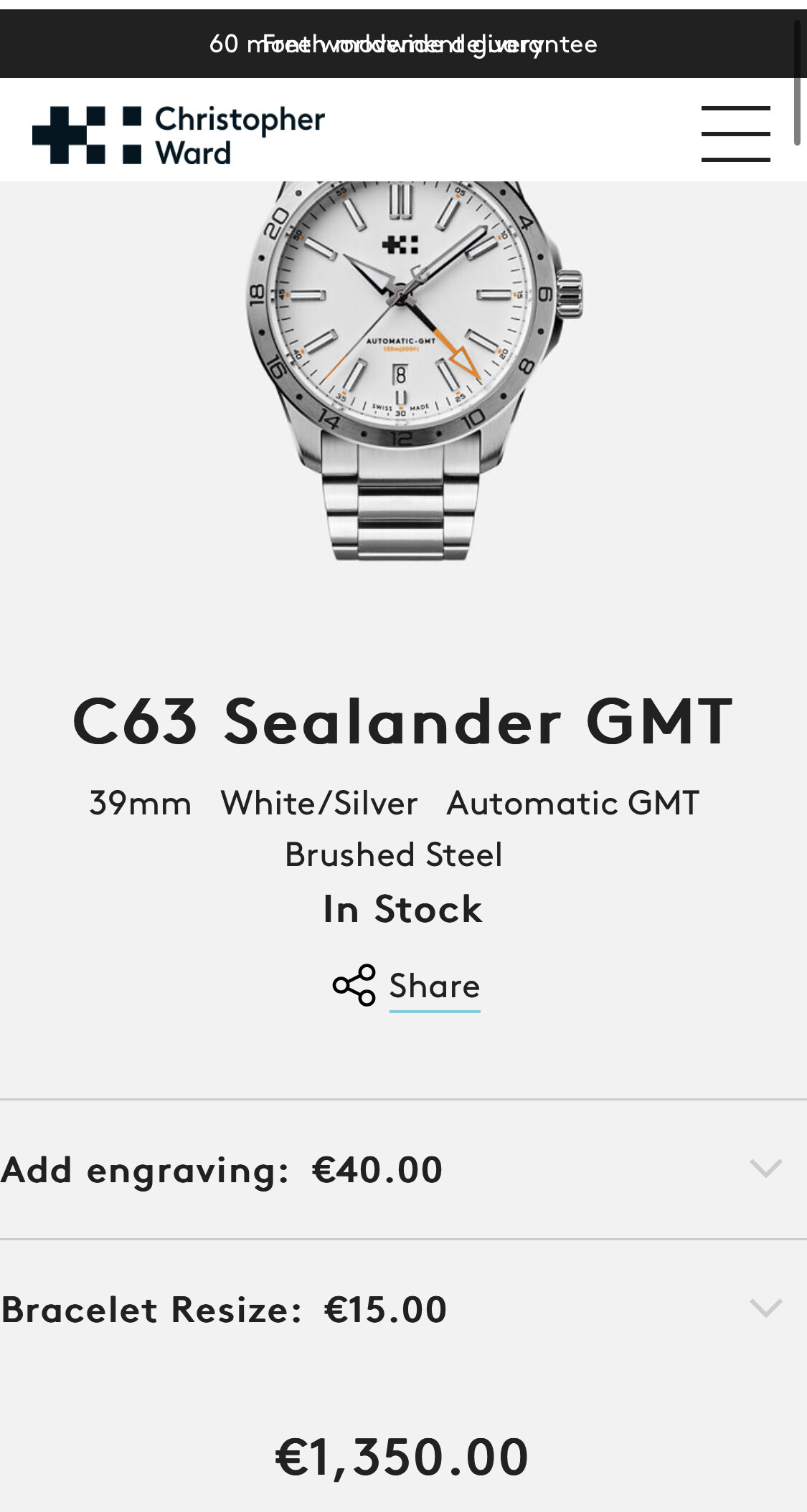The height and width of the screenshot is (1512, 807).
Task: Expand the Bracelet Resize option
Action: pos(403,1309)
